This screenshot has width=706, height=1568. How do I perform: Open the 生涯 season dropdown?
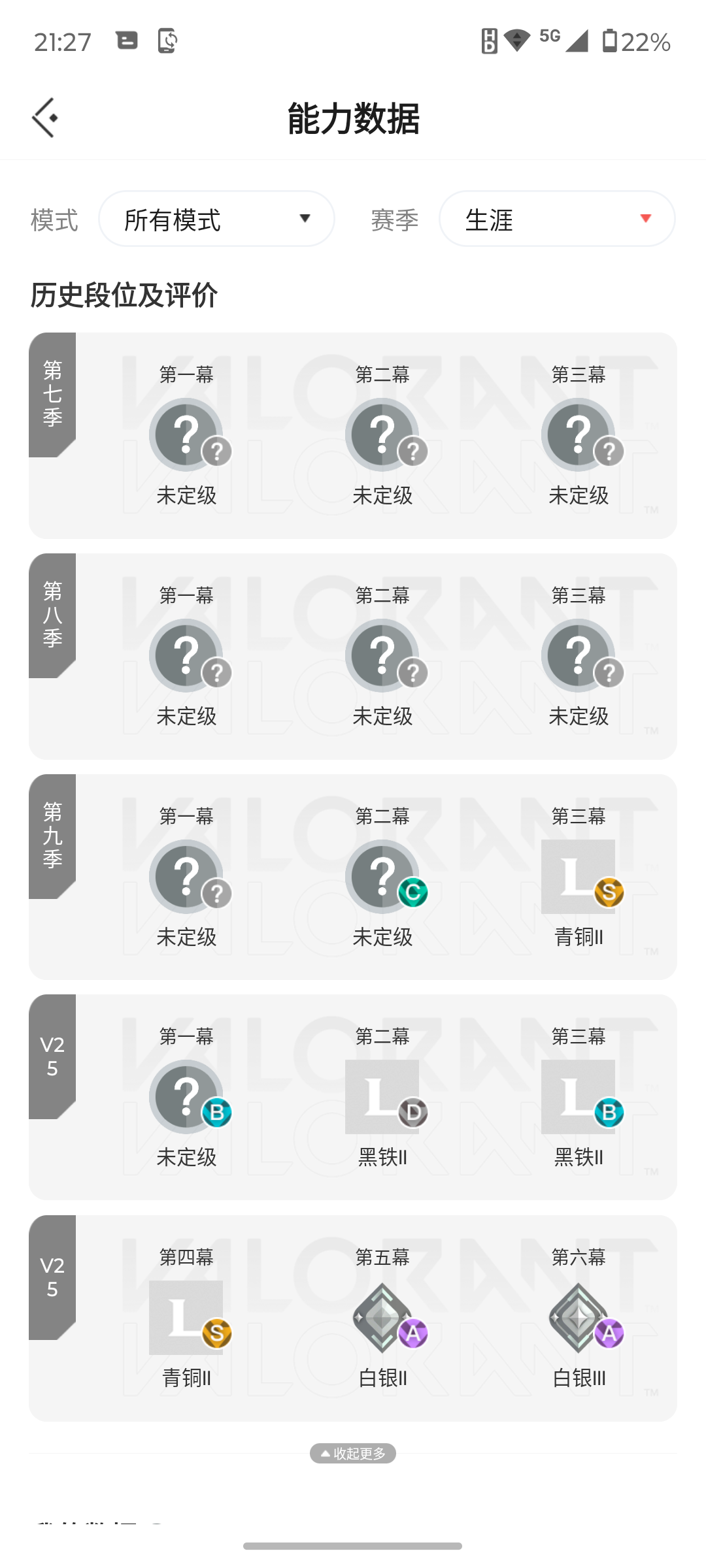tap(557, 219)
